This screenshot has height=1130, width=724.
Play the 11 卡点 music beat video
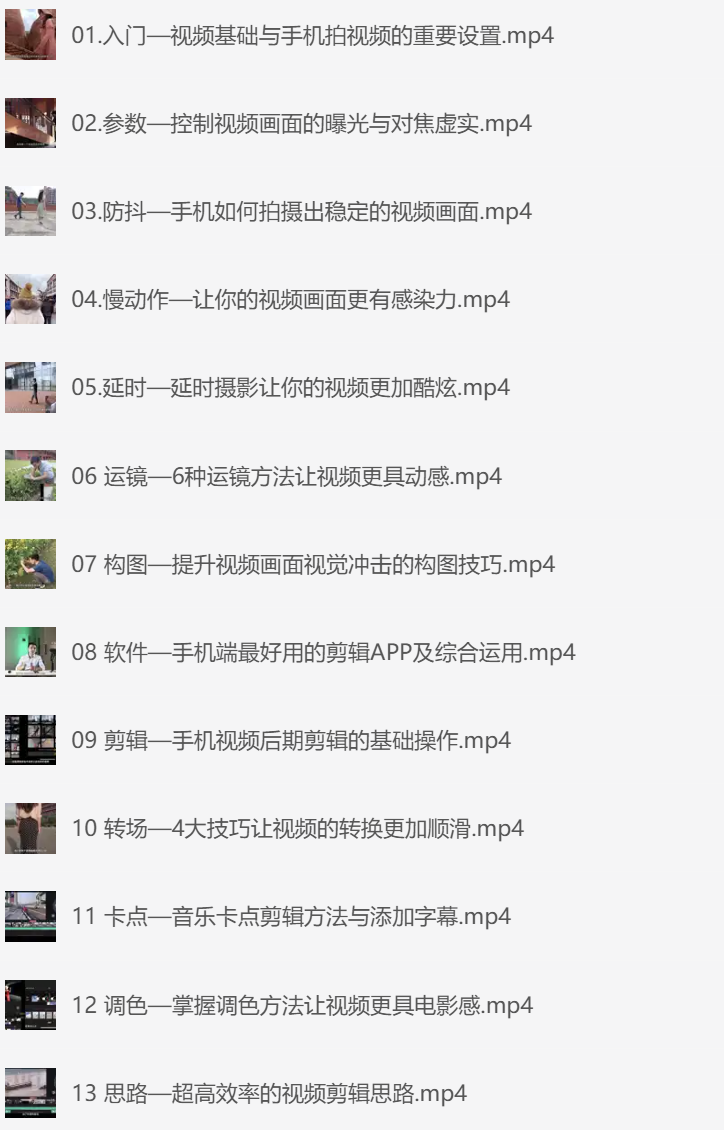[x=290, y=916]
